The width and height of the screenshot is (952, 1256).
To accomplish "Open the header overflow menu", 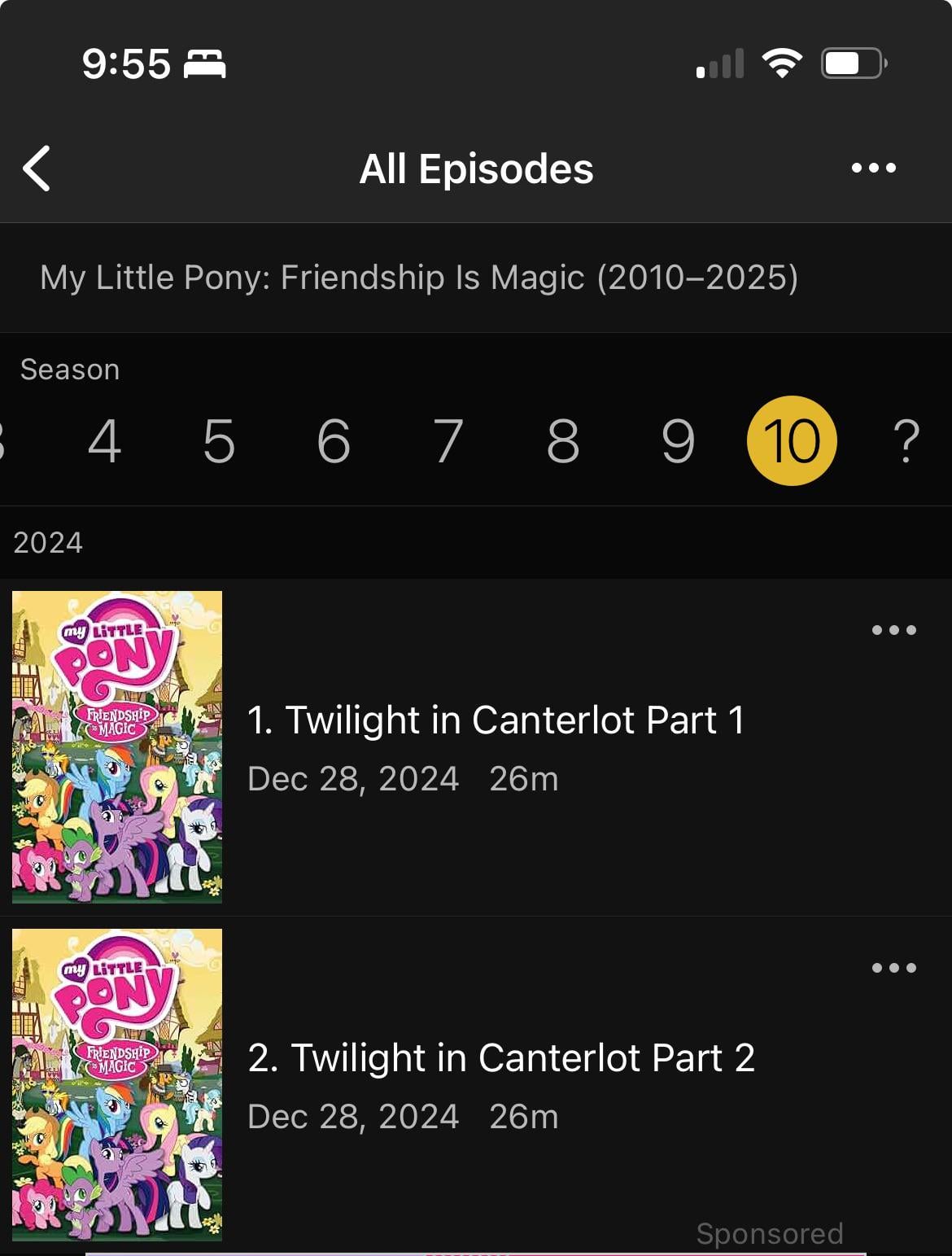I will 873,168.
